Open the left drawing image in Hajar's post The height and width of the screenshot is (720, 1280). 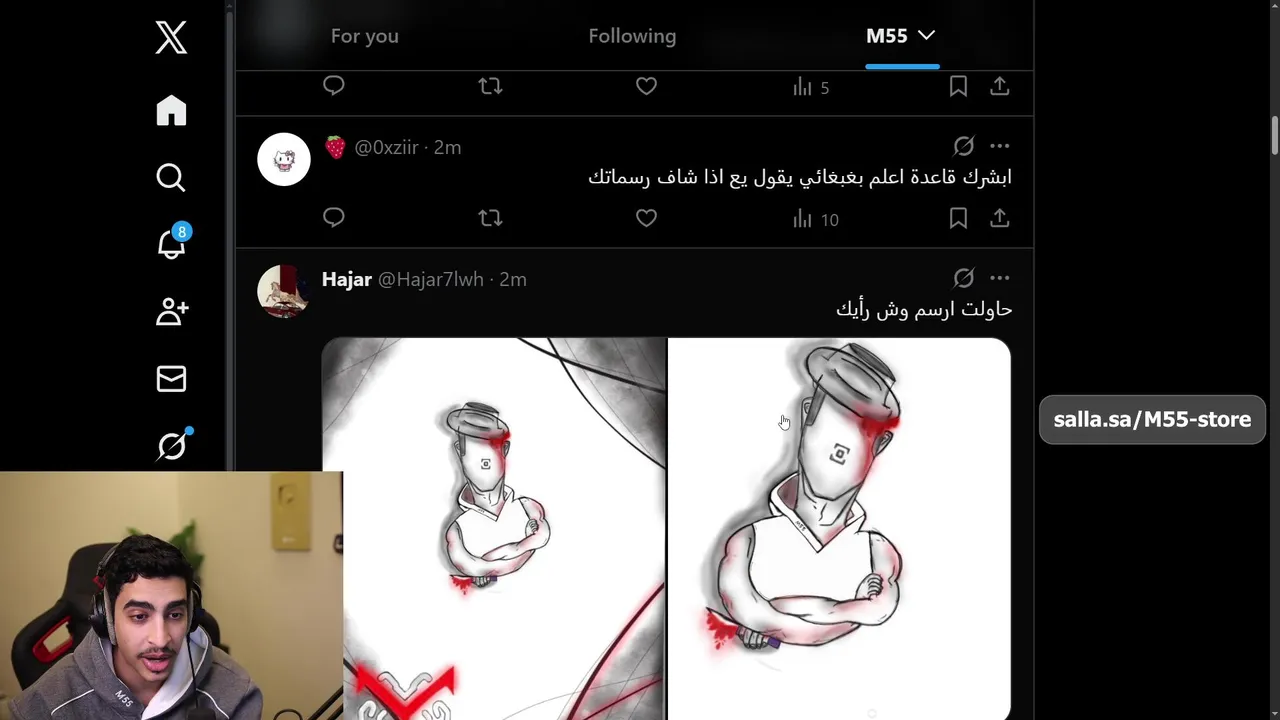point(494,528)
